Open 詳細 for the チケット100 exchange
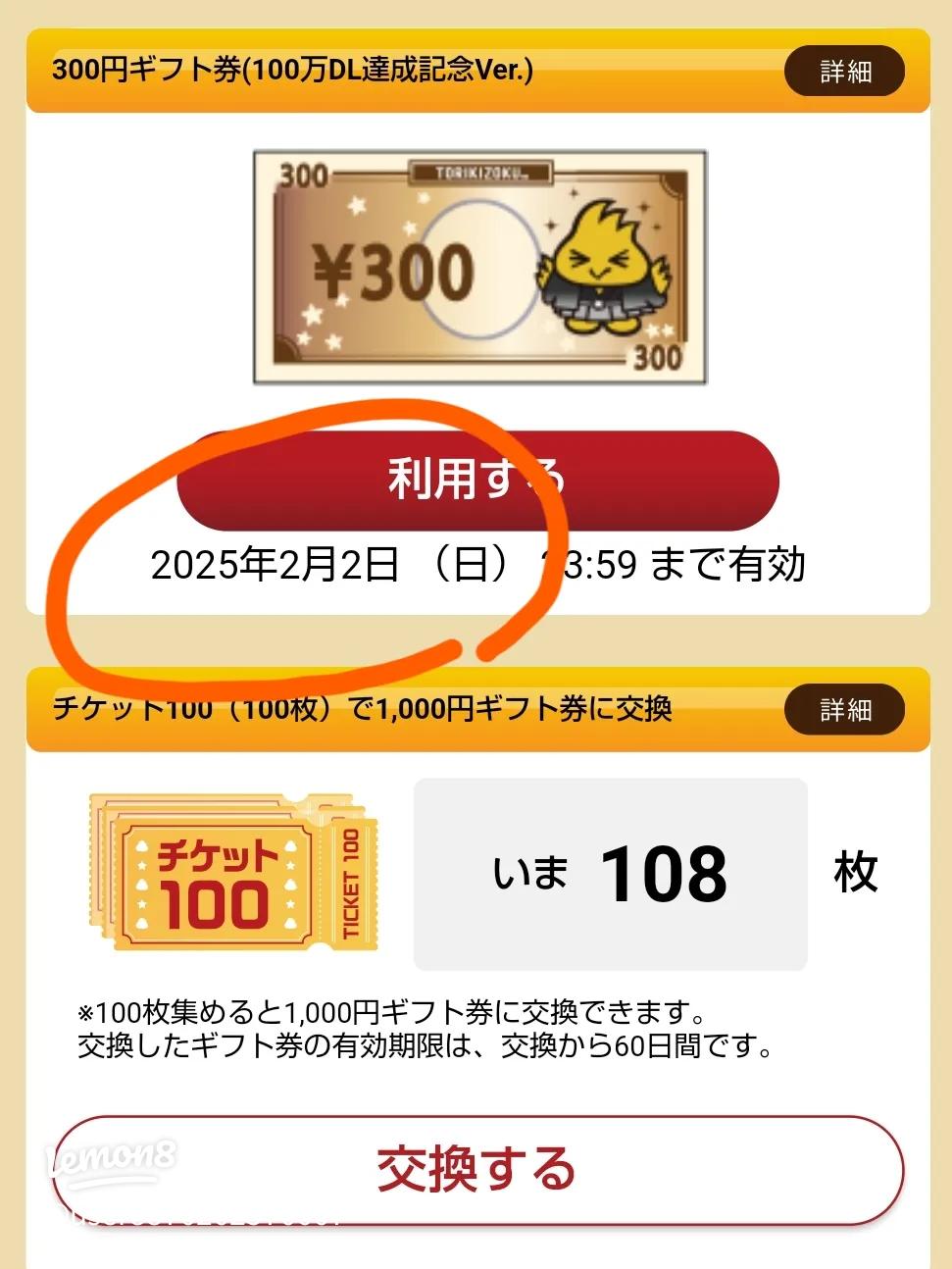 (844, 709)
